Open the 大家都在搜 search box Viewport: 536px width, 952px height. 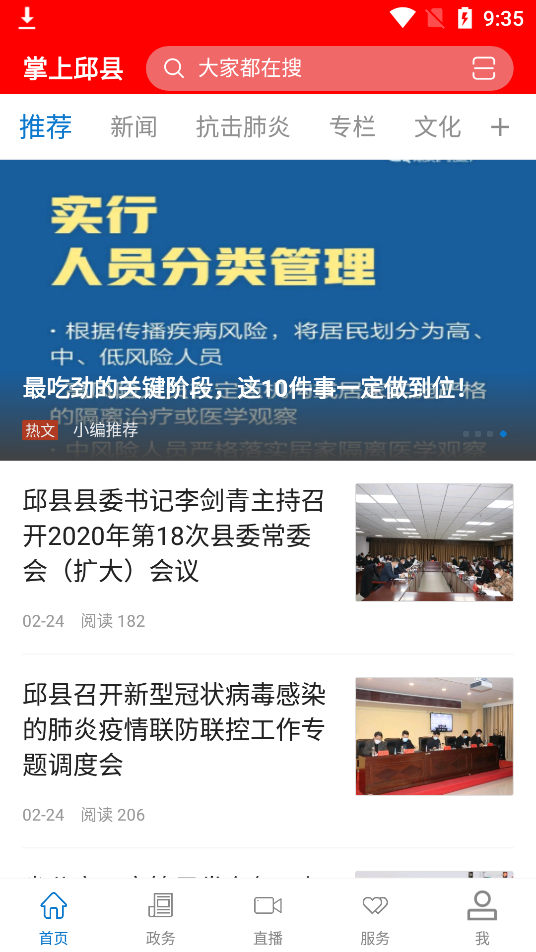329,68
